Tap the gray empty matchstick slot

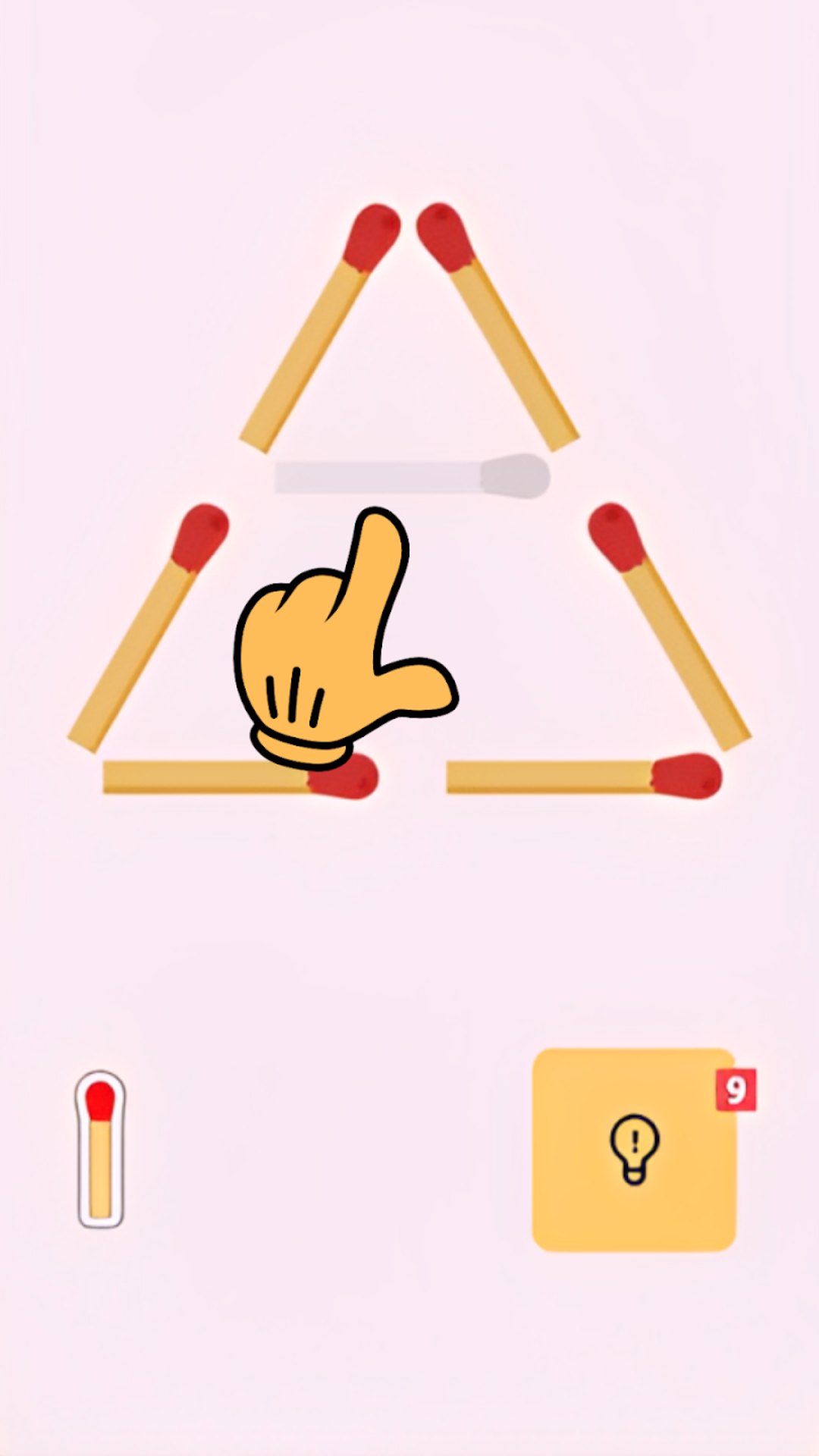(x=412, y=477)
